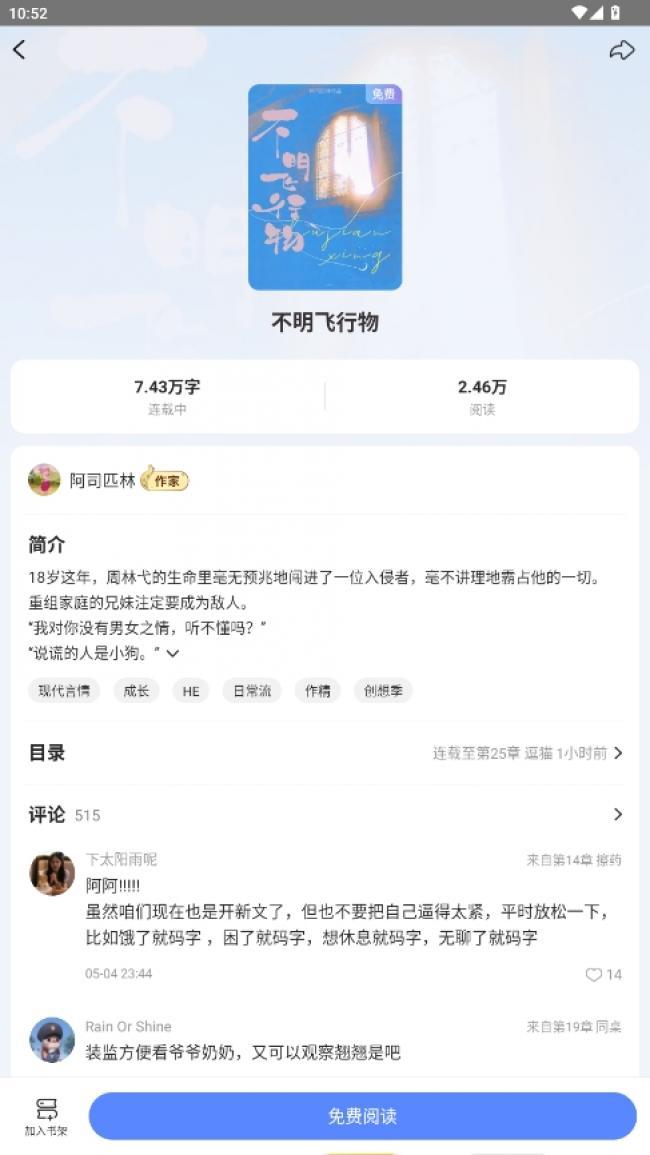This screenshot has height=1155, width=650.
Task: Select the 日常流 tag chip
Action: point(251,691)
